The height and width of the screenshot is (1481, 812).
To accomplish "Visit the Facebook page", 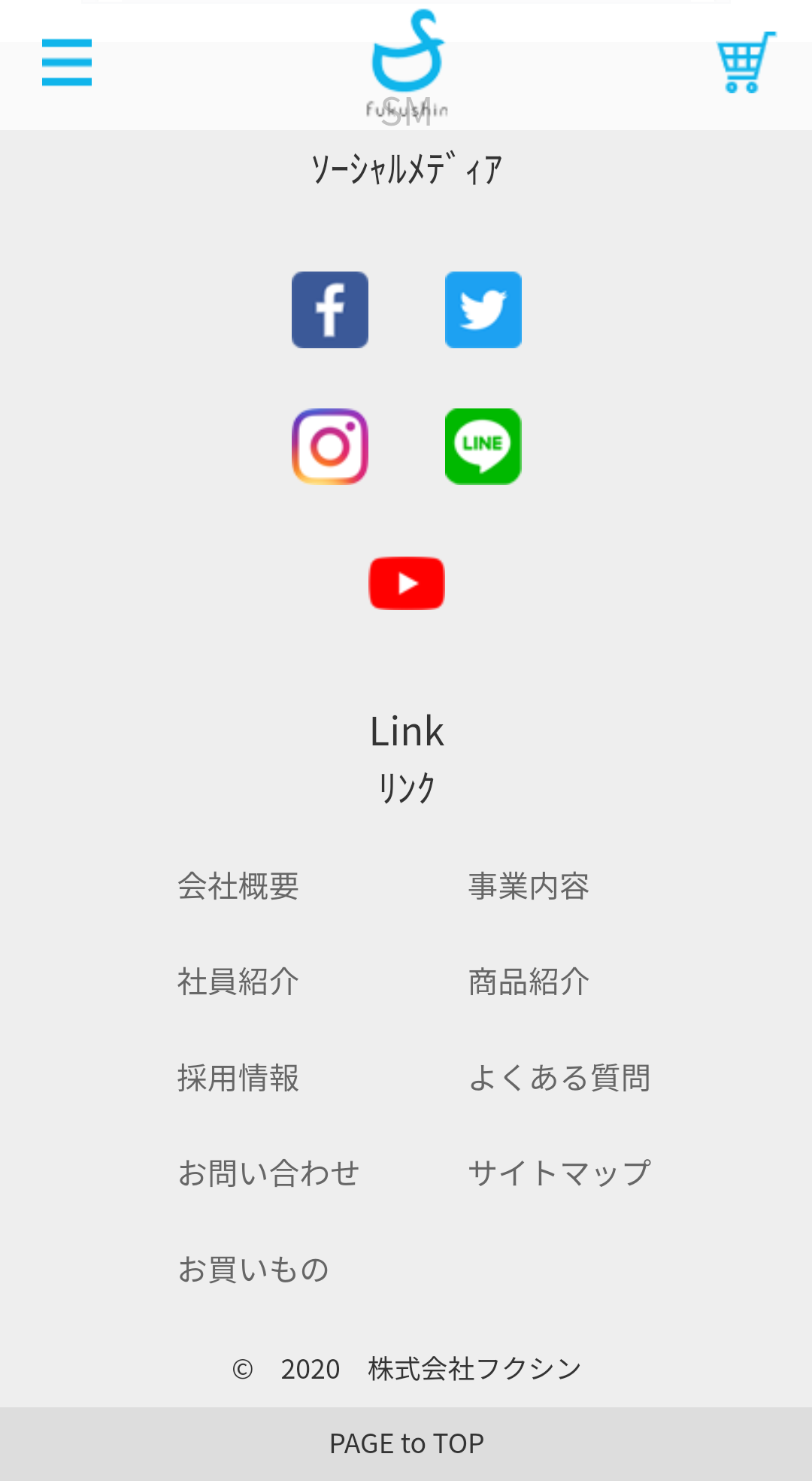I will pos(330,310).
